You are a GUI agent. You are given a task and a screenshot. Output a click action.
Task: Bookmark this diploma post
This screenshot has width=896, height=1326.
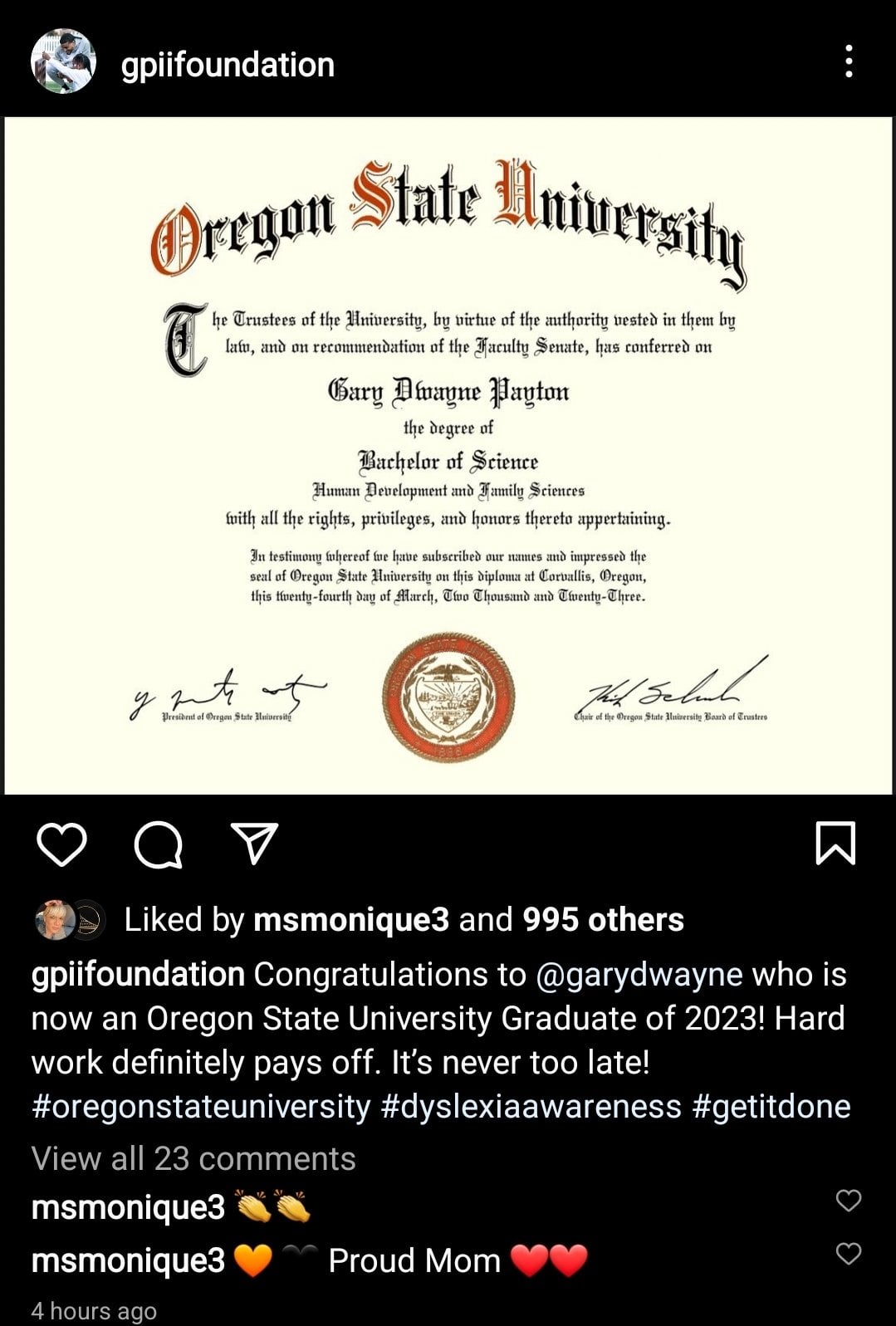coord(835,843)
